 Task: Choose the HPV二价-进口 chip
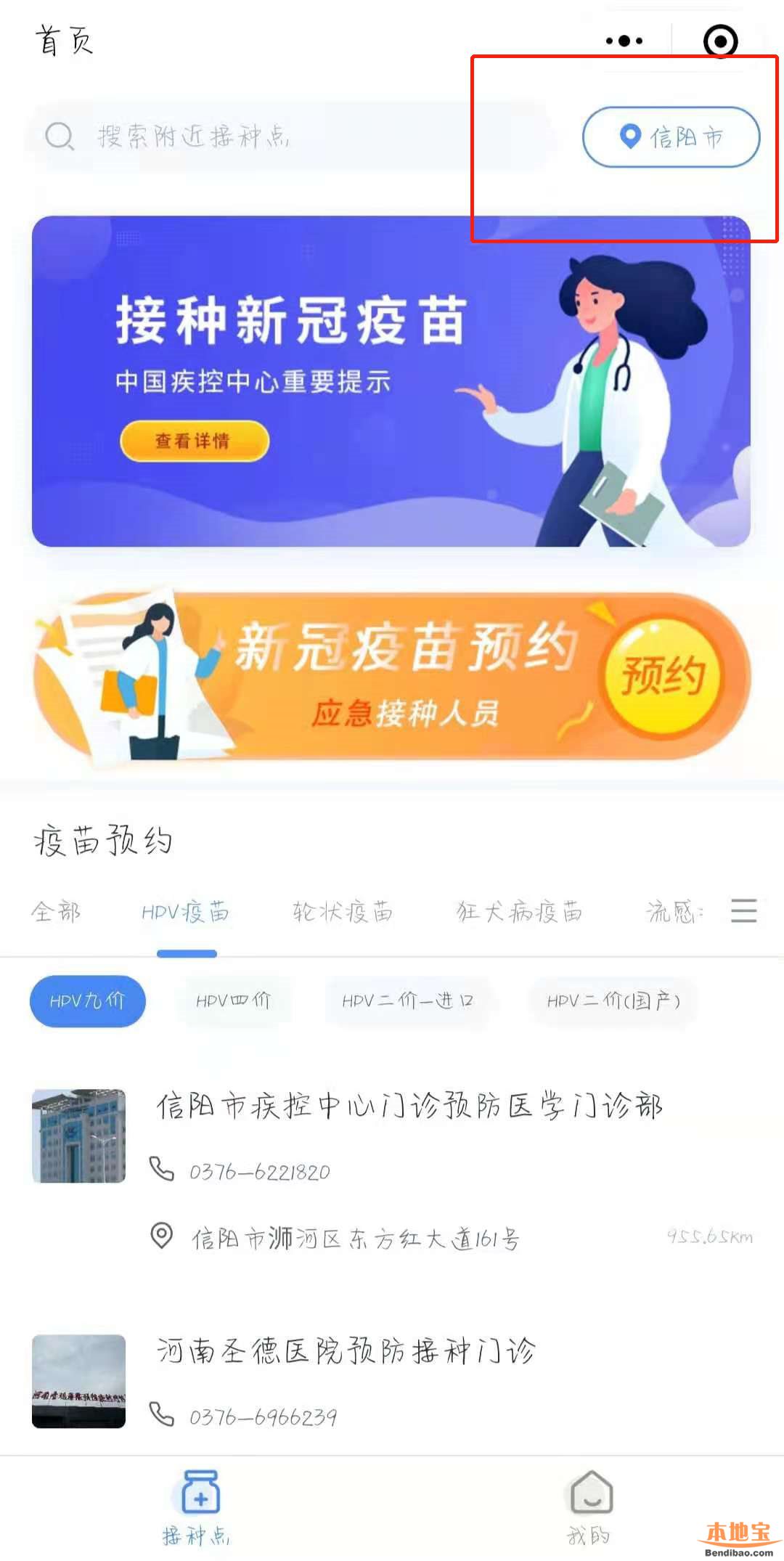tap(408, 1001)
